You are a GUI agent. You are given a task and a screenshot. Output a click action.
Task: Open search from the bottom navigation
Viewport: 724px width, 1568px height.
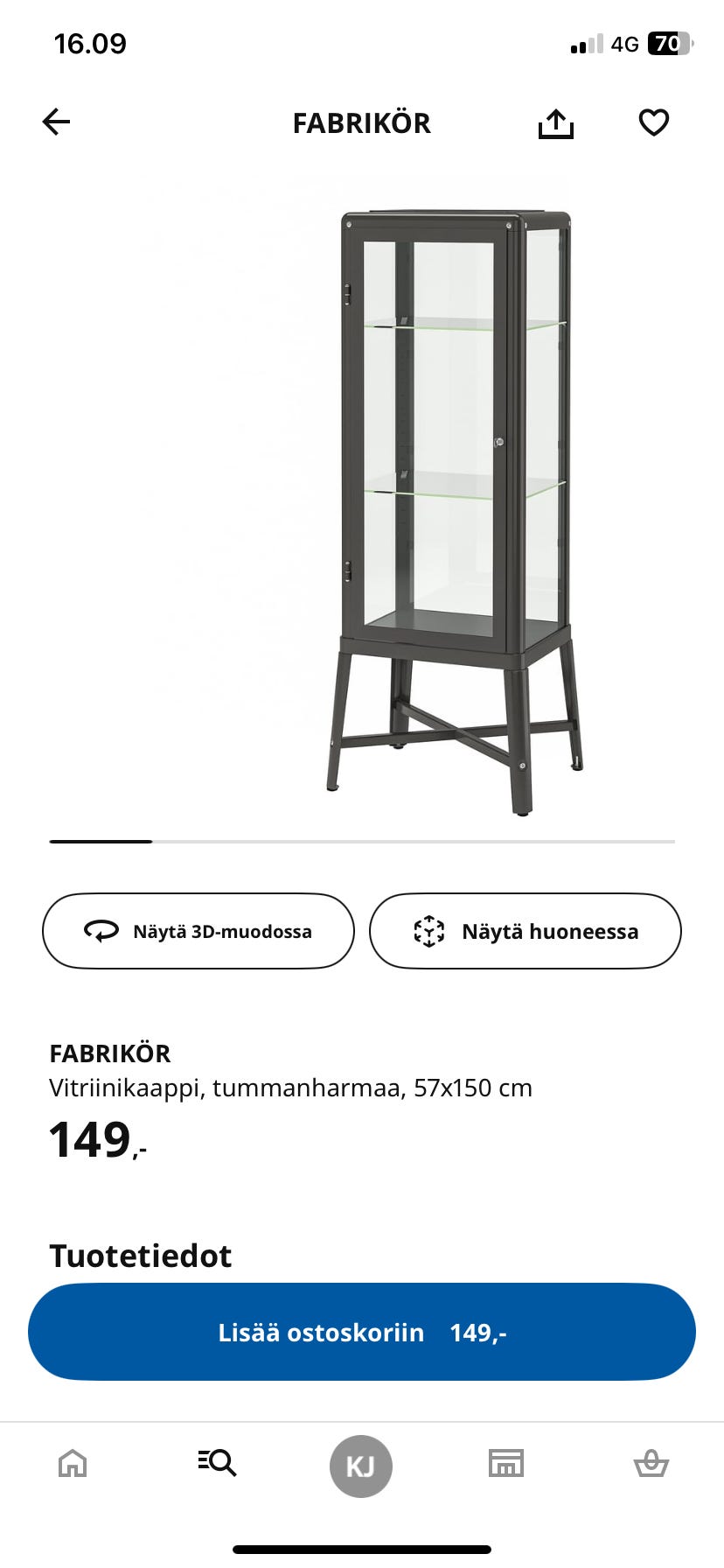pyautogui.click(x=217, y=1462)
